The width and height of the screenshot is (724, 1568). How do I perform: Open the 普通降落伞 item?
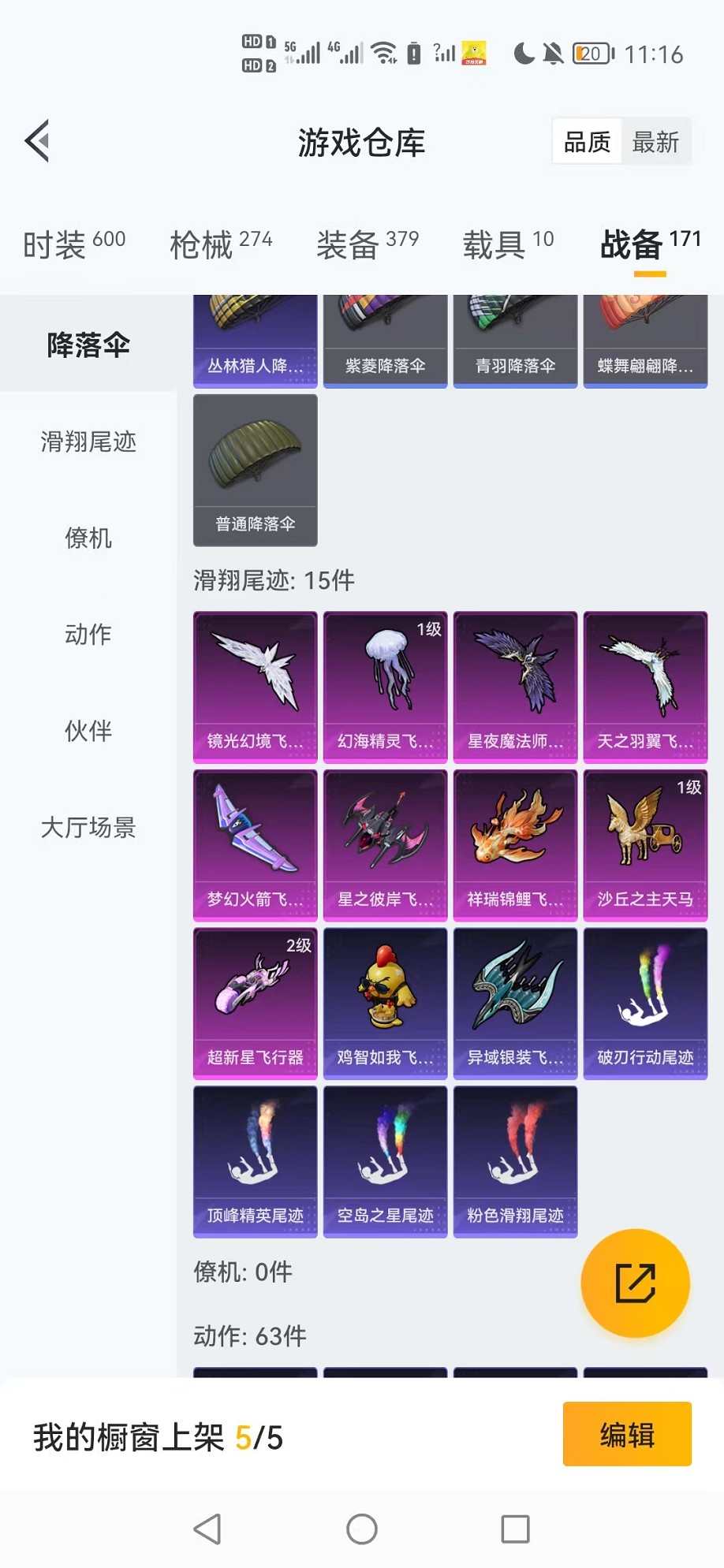coord(256,470)
